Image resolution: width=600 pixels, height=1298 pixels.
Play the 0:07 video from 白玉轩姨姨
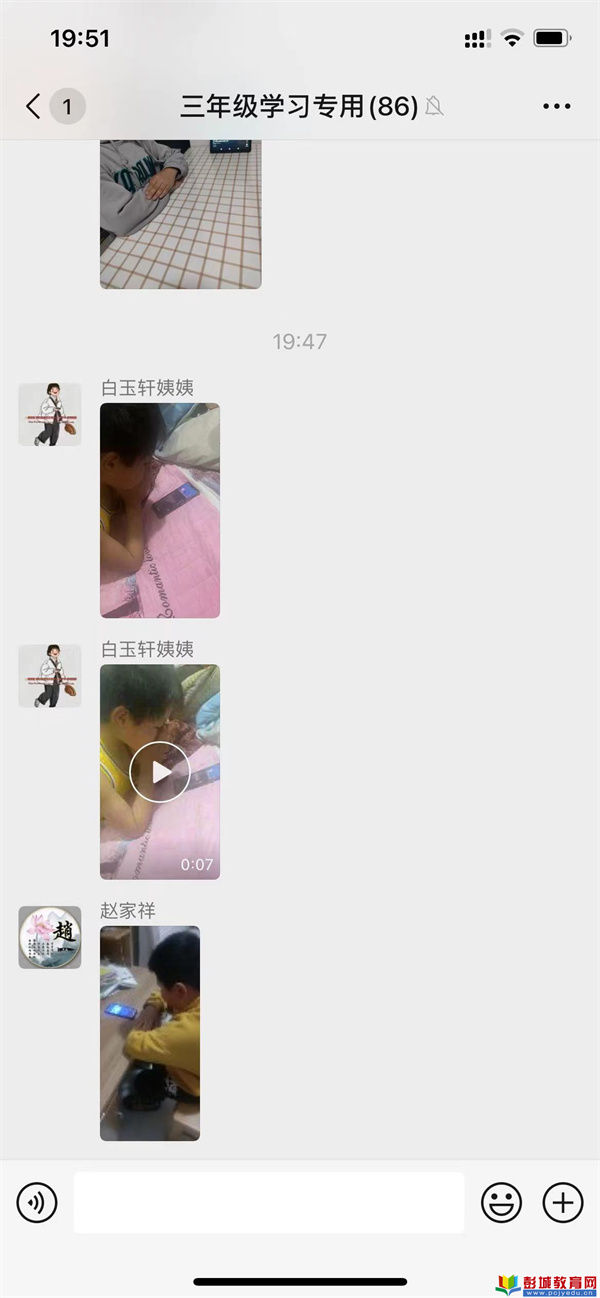pos(159,771)
